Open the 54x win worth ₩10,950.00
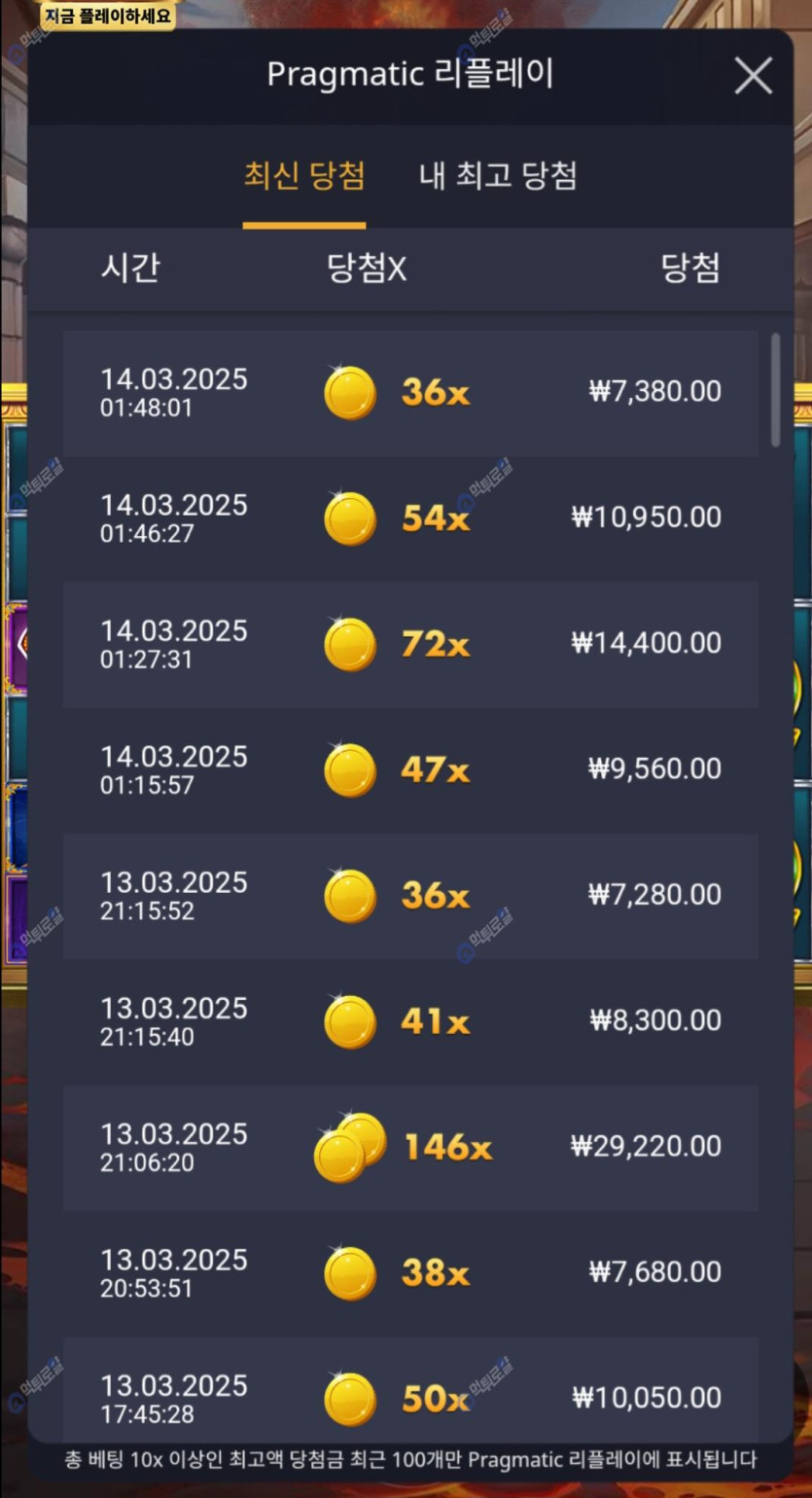Viewport: 812px width, 1498px height. click(410, 518)
